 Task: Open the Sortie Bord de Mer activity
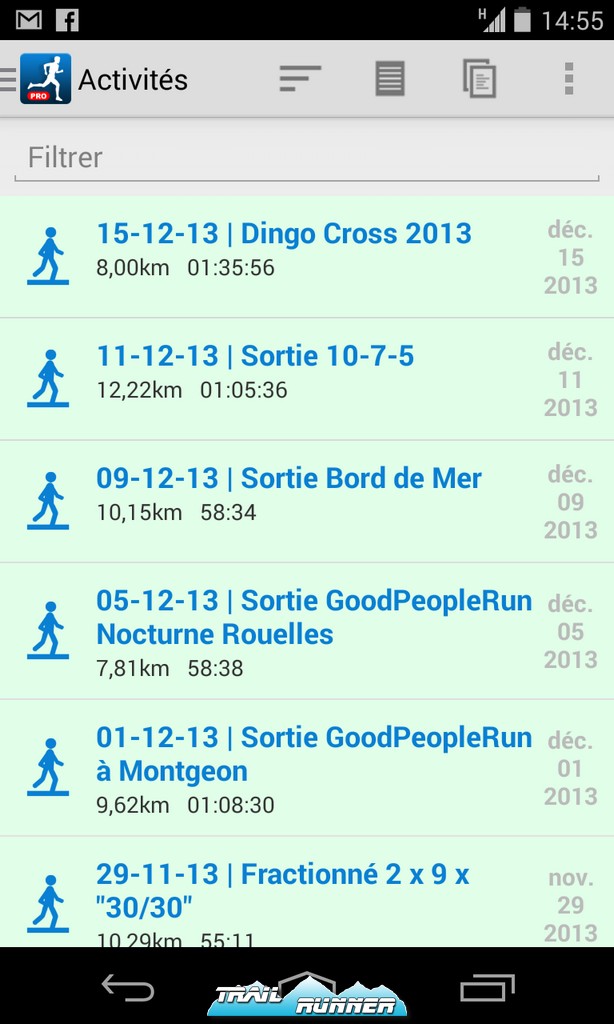[x=307, y=502]
